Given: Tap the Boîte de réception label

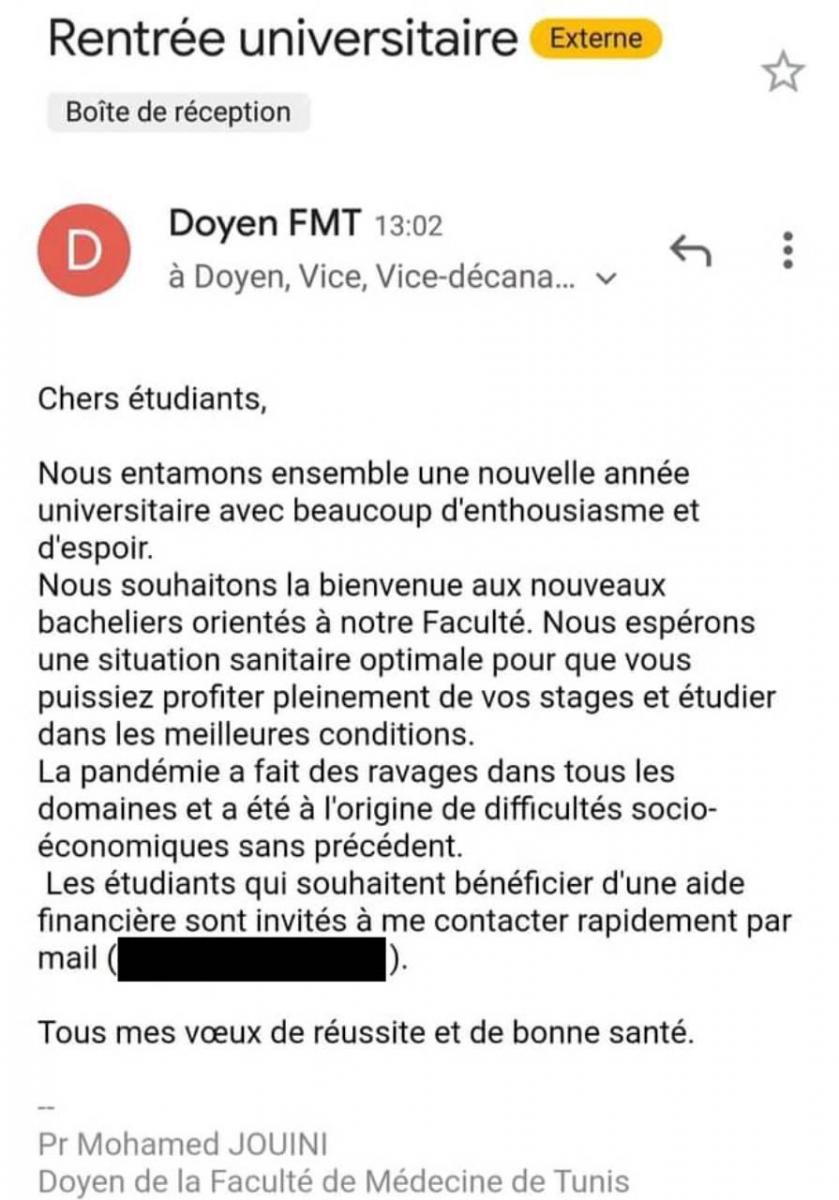Looking at the screenshot, I should (x=178, y=113).
